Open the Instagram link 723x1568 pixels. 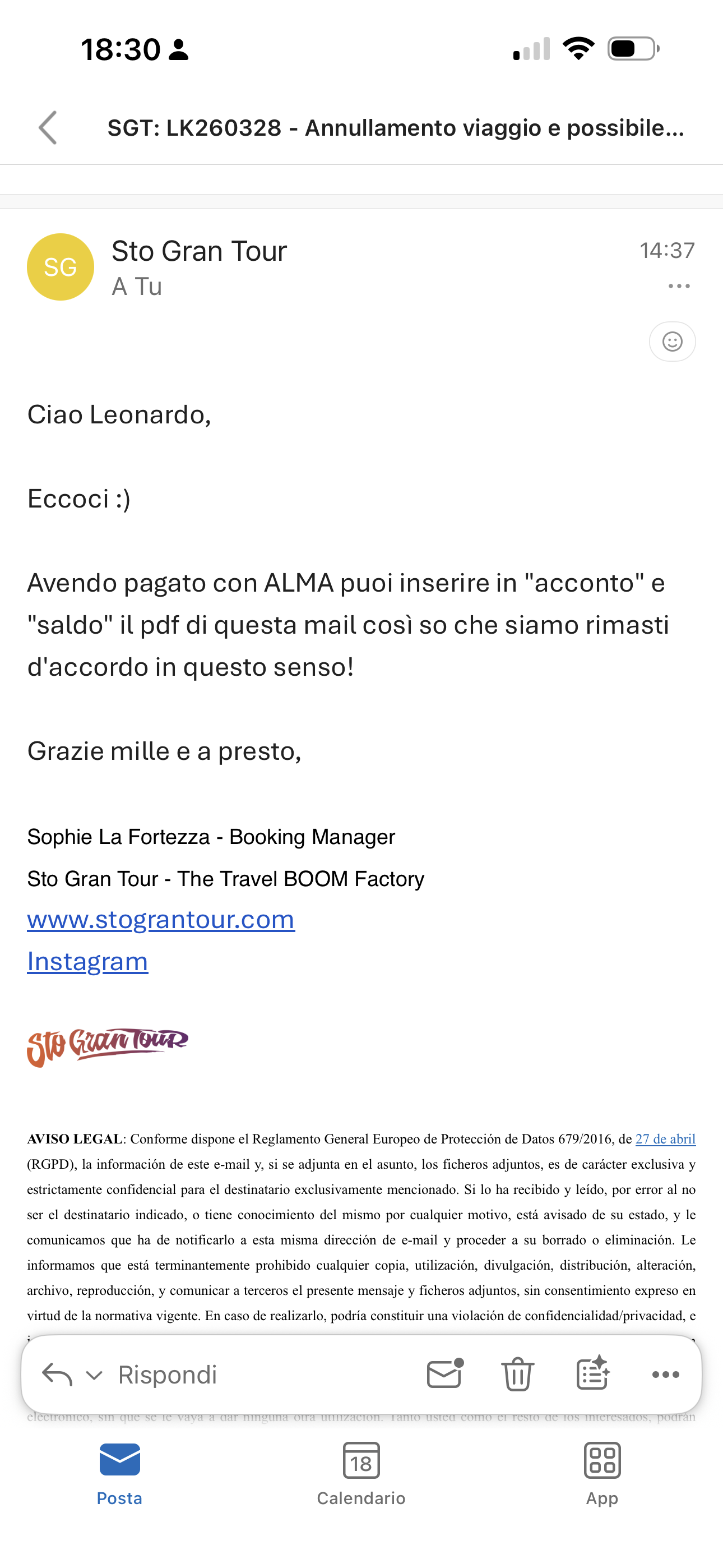pyautogui.click(x=87, y=961)
